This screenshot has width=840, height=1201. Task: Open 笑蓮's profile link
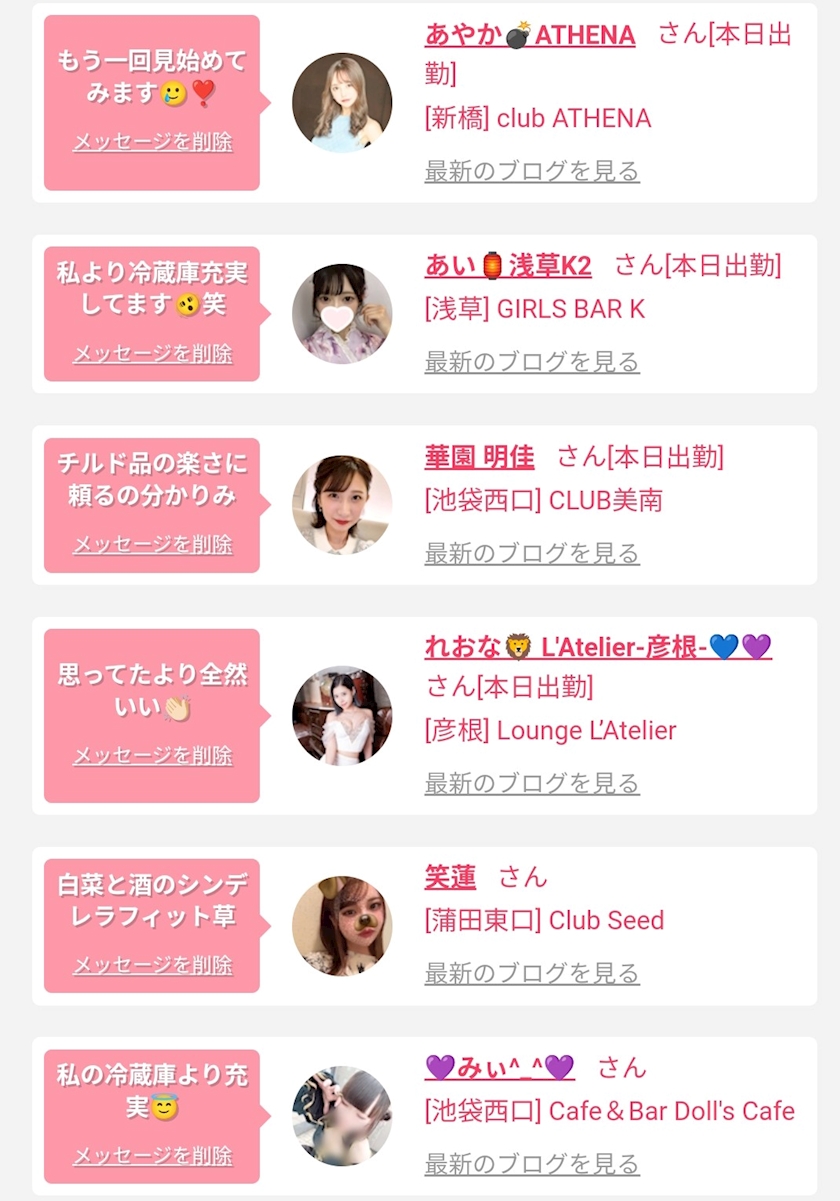click(450, 877)
